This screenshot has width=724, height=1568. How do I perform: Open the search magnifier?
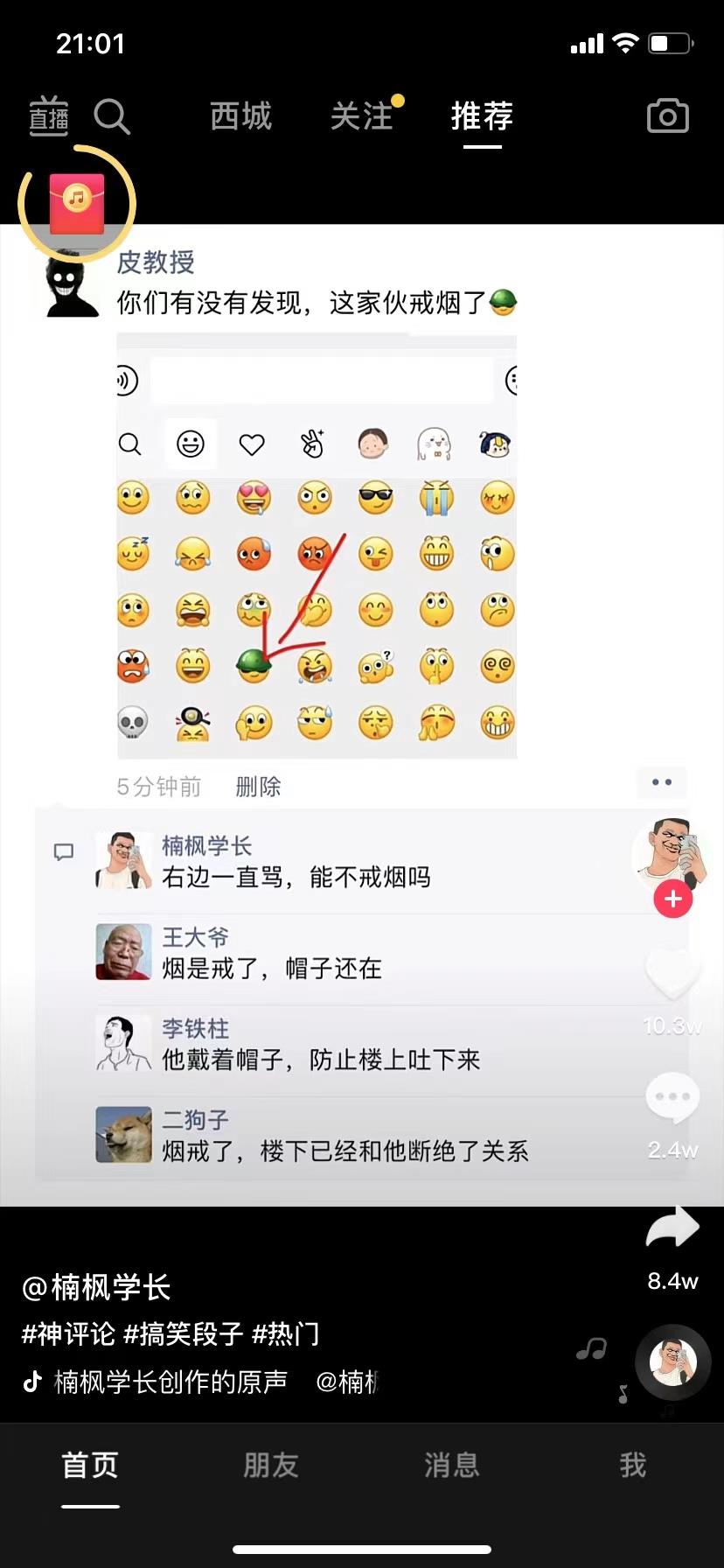click(x=112, y=116)
